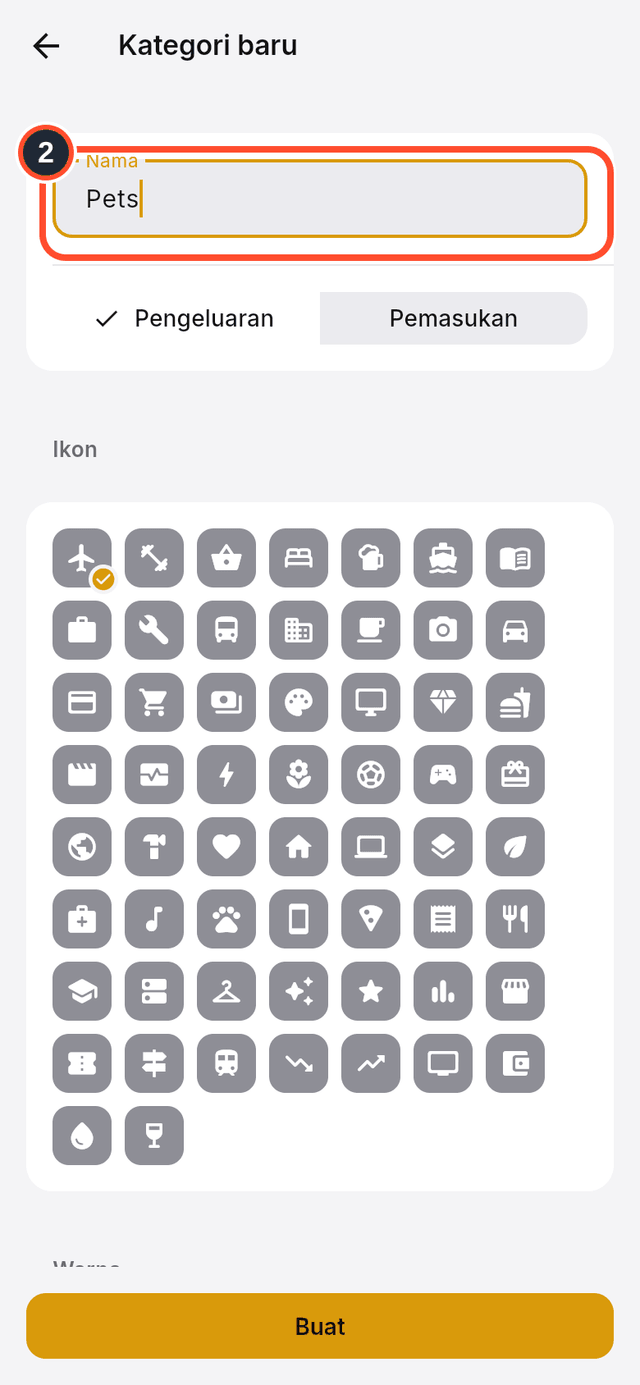Choose the star icon

point(371,991)
